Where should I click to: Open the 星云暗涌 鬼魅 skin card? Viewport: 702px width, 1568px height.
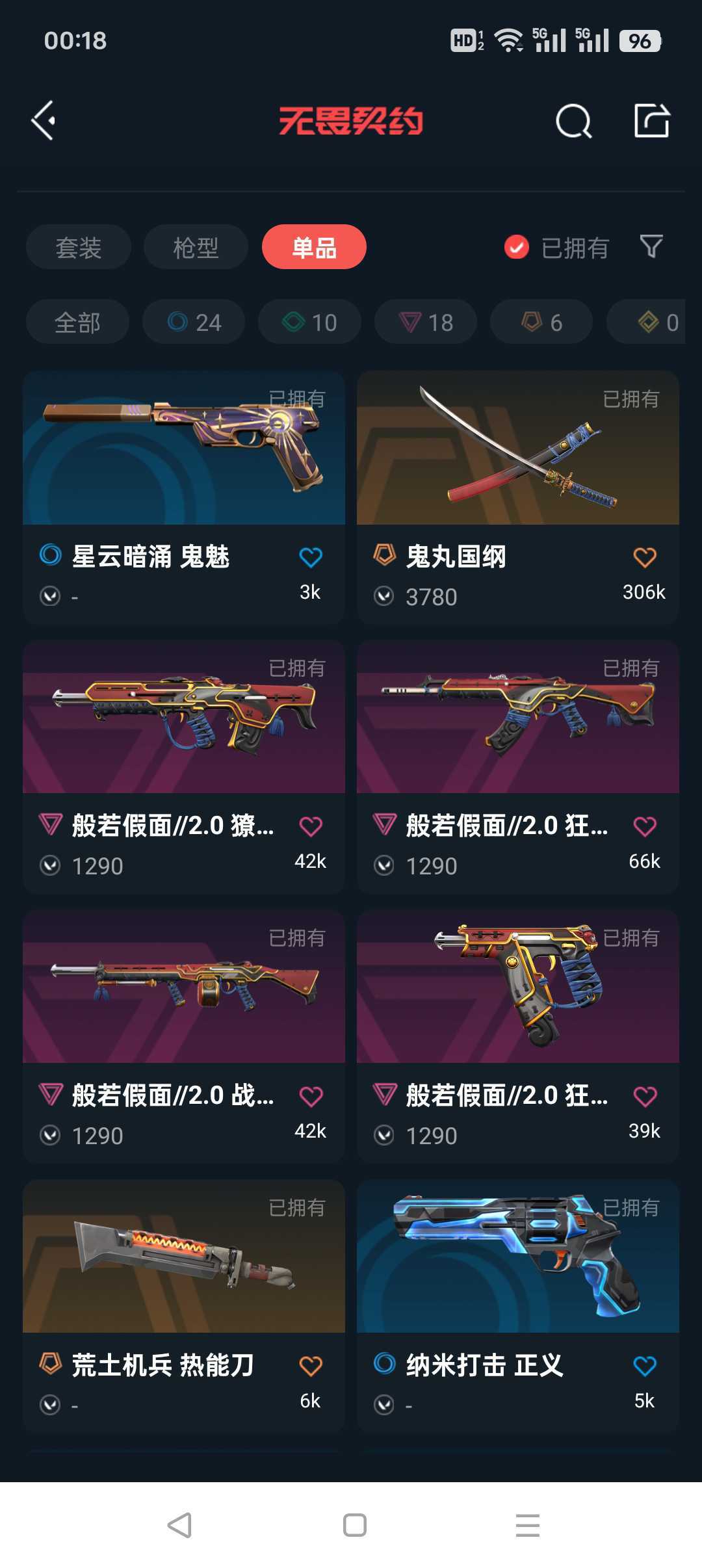[184, 498]
